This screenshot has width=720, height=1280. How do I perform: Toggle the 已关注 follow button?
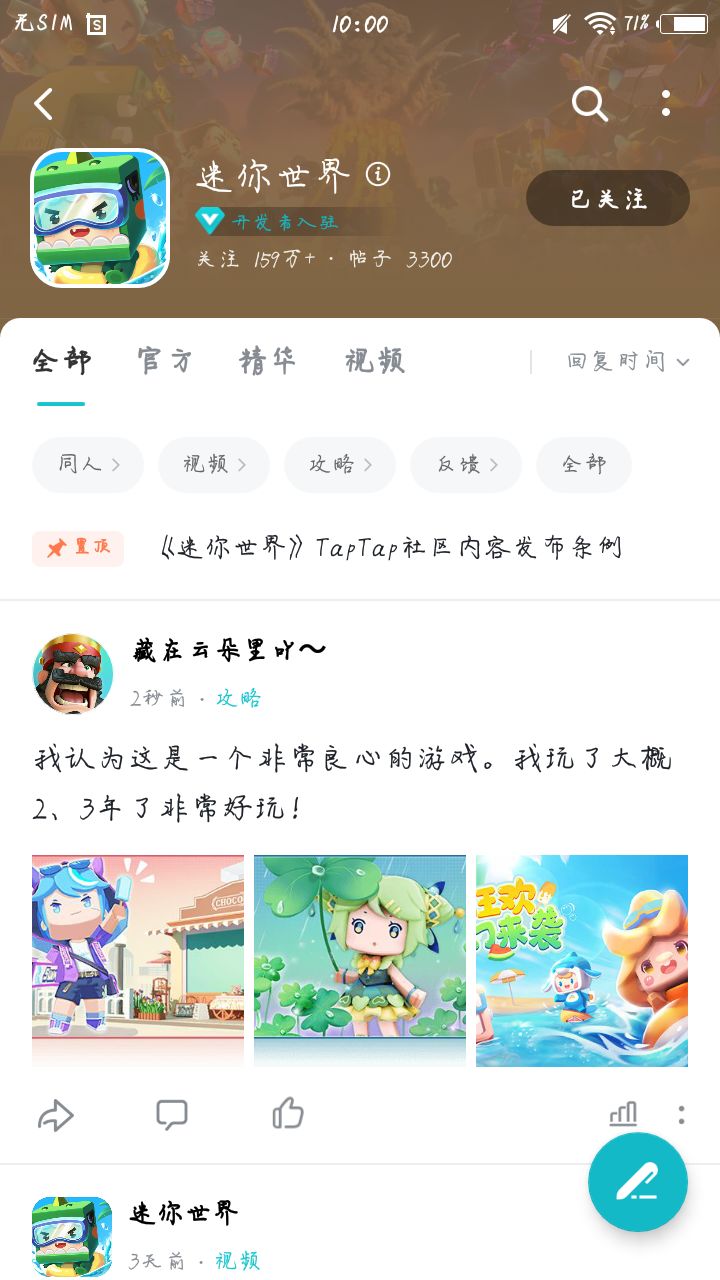[x=607, y=198]
